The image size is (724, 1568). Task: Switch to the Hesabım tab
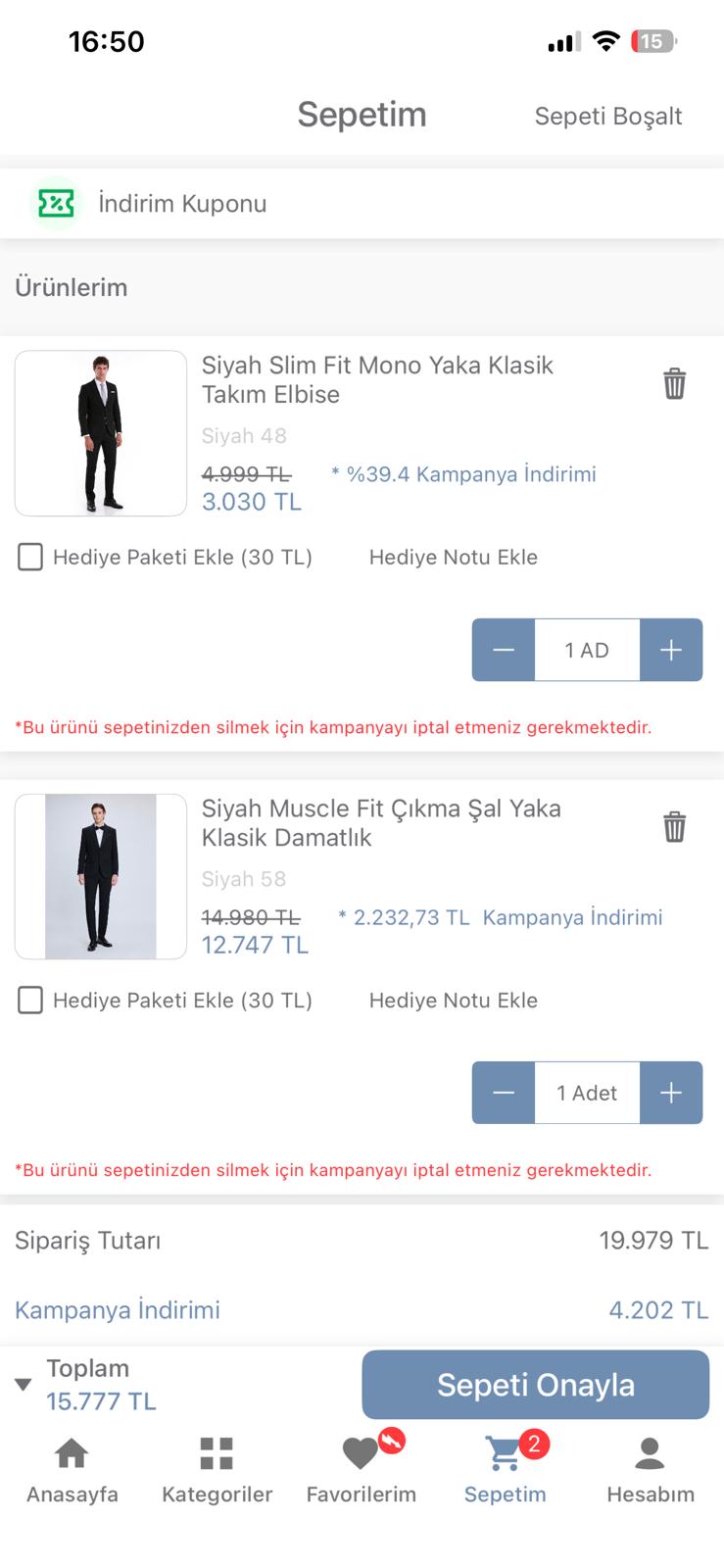650,1470
